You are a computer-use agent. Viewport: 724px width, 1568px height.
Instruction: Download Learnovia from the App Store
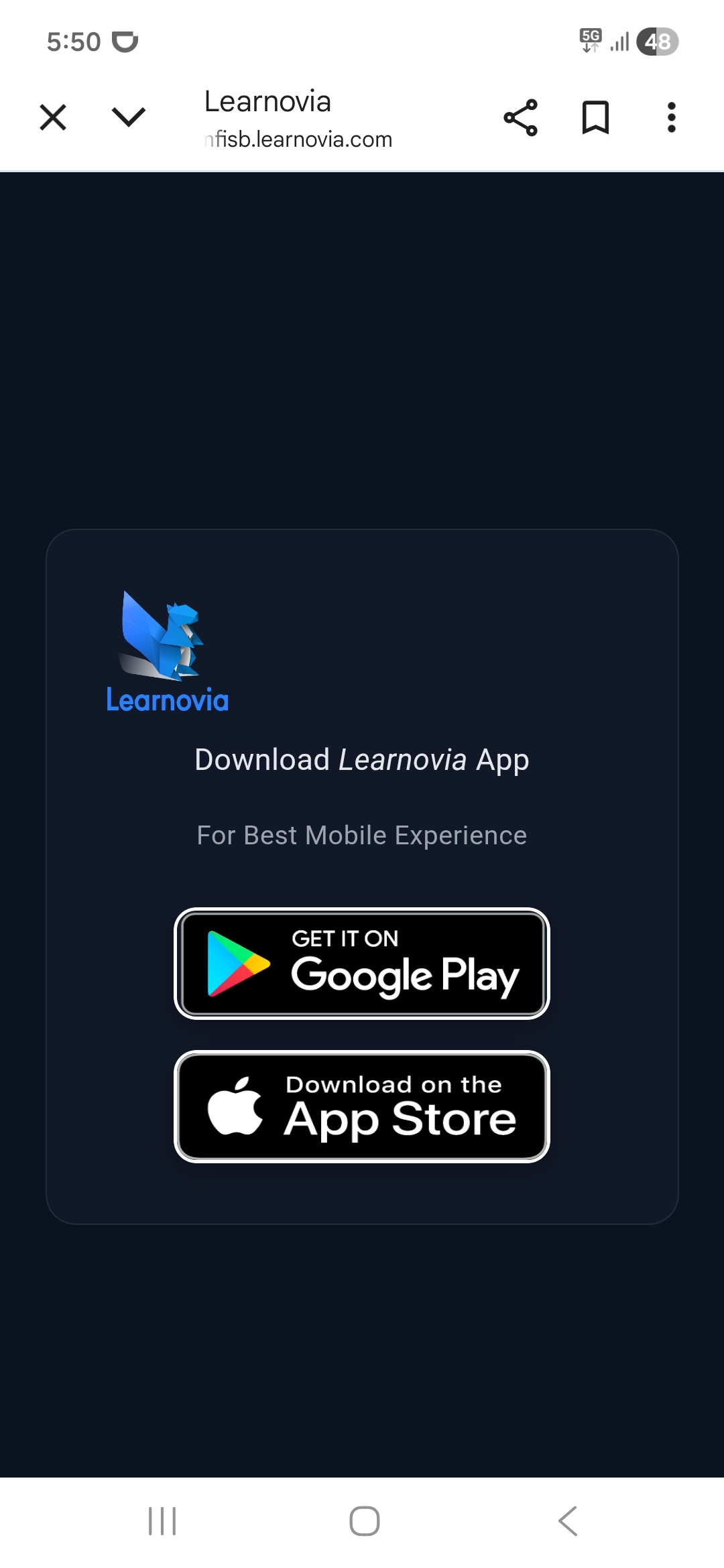(362, 1106)
